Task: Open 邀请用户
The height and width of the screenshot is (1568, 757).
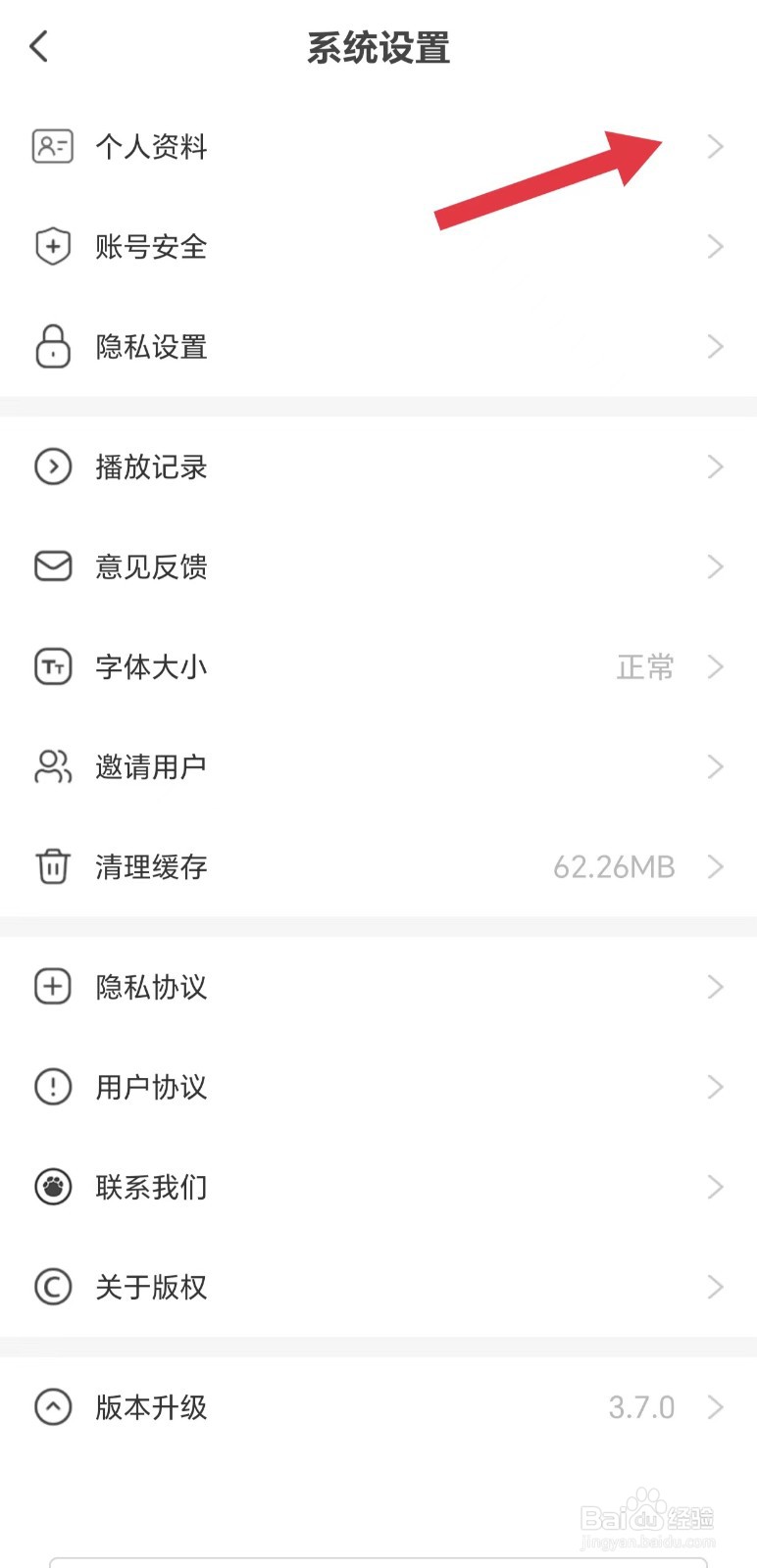Action: point(378,766)
